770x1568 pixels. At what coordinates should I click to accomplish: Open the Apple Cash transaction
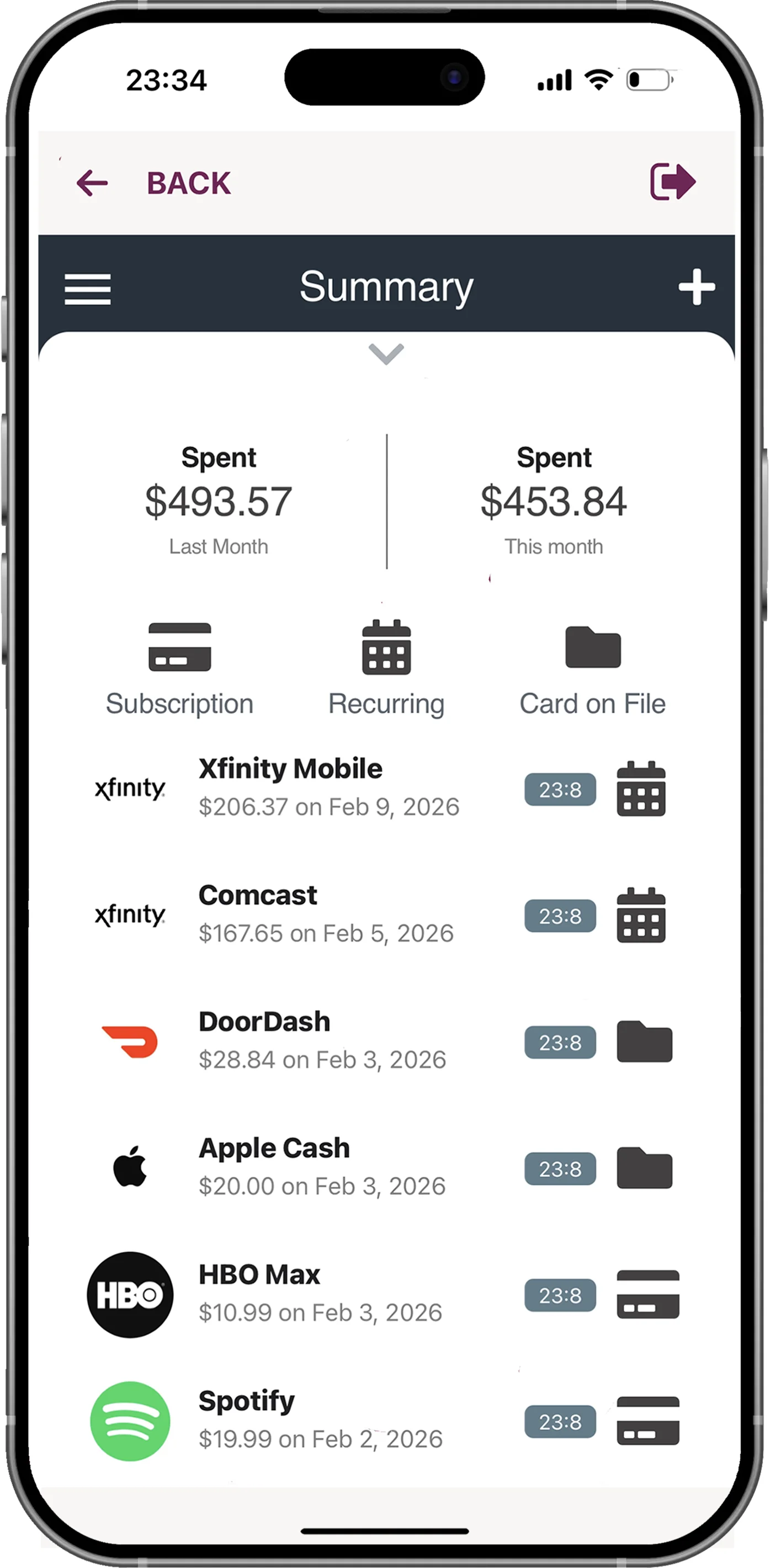tap(322, 1167)
